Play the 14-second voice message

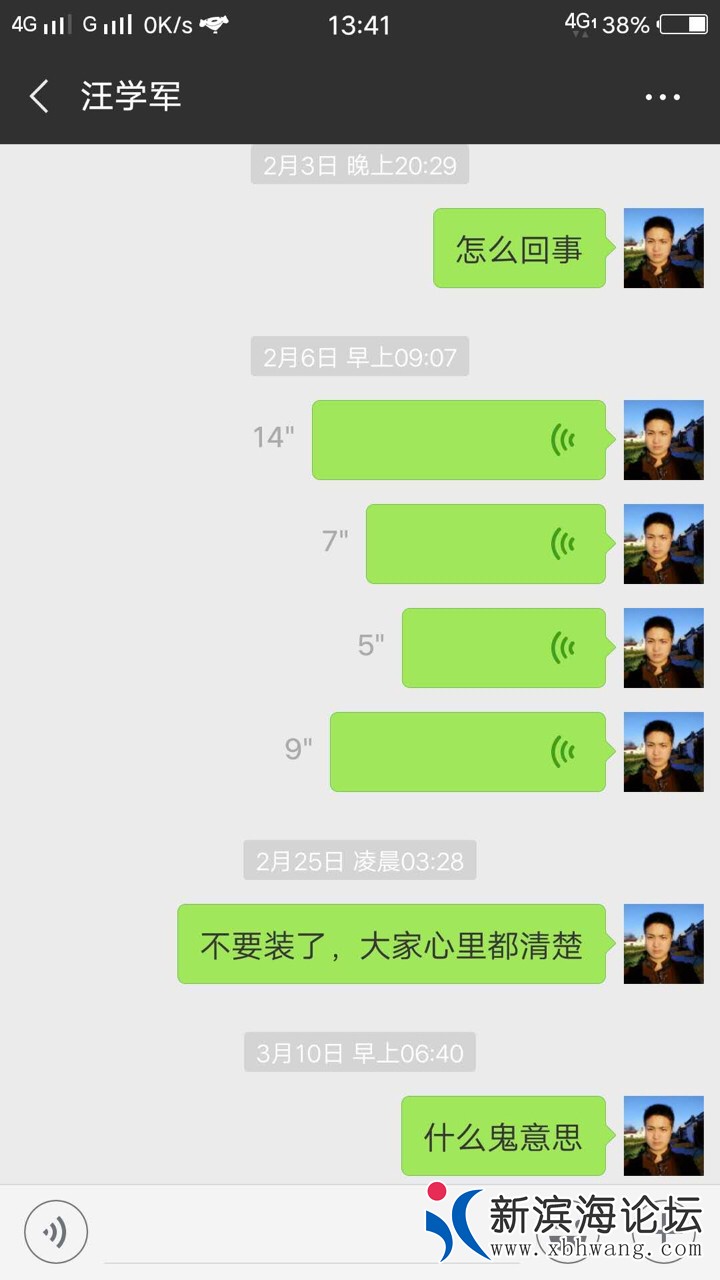tap(458, 440)
